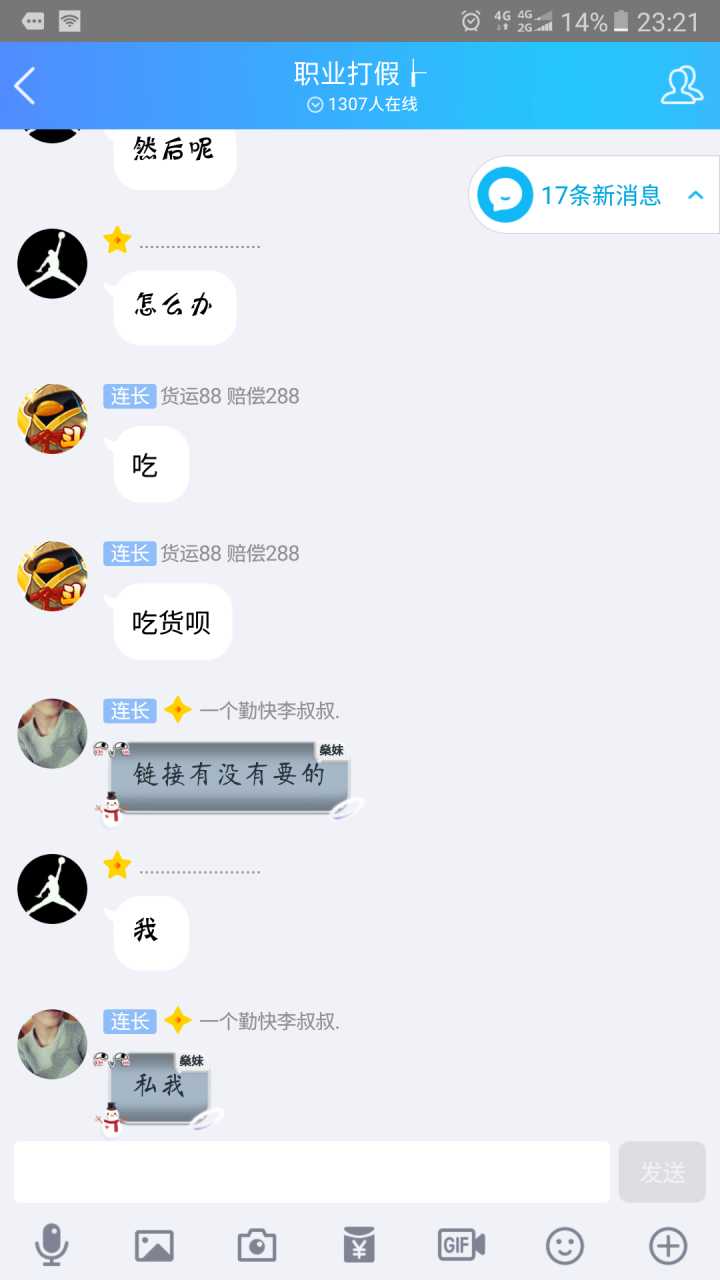Screen dimensions: 720x1280
Task: Open the GIF video recorder
Action: click(x=461, y=1245)
